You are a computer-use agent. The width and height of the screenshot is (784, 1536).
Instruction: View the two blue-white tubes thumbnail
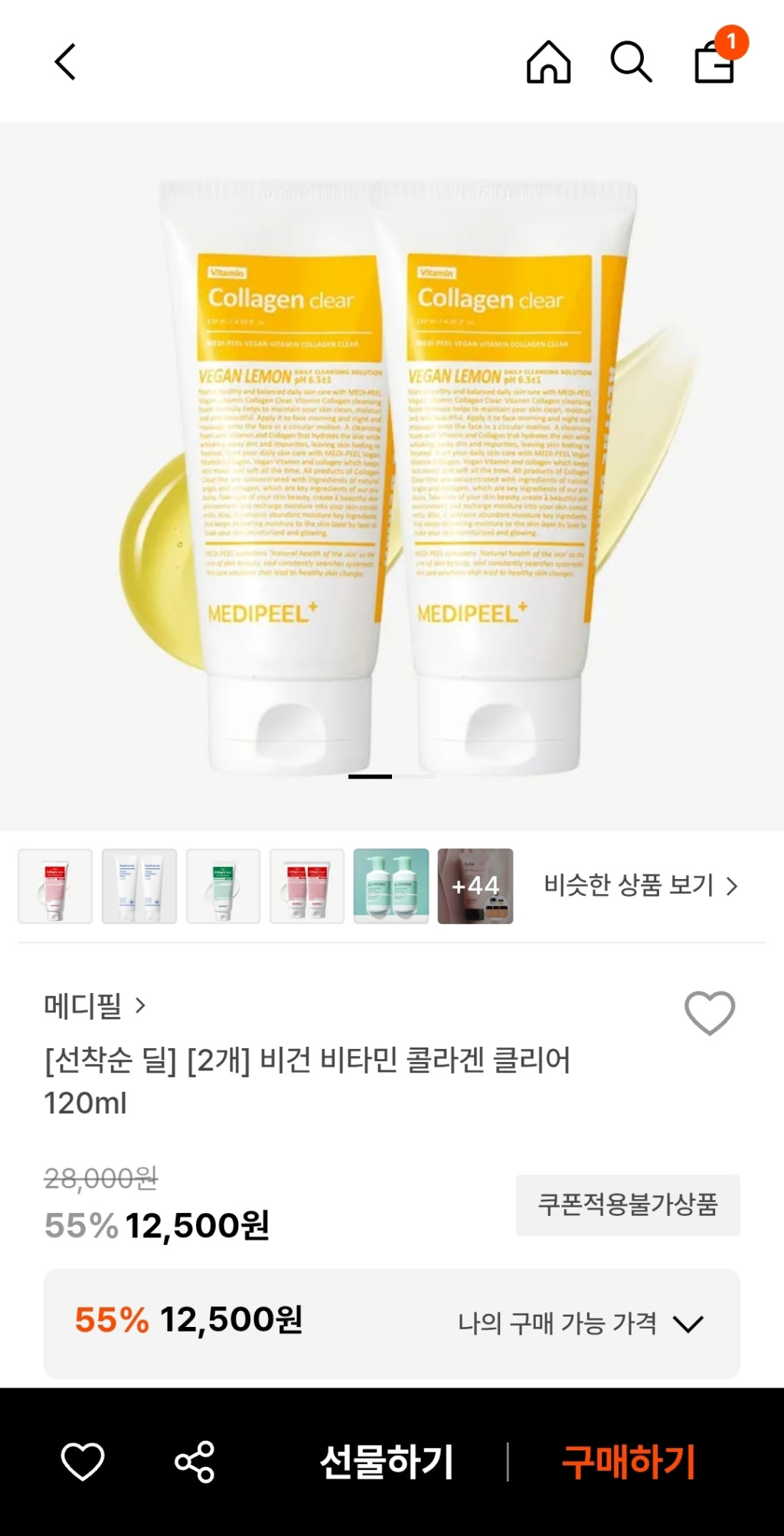click(139, 886)
